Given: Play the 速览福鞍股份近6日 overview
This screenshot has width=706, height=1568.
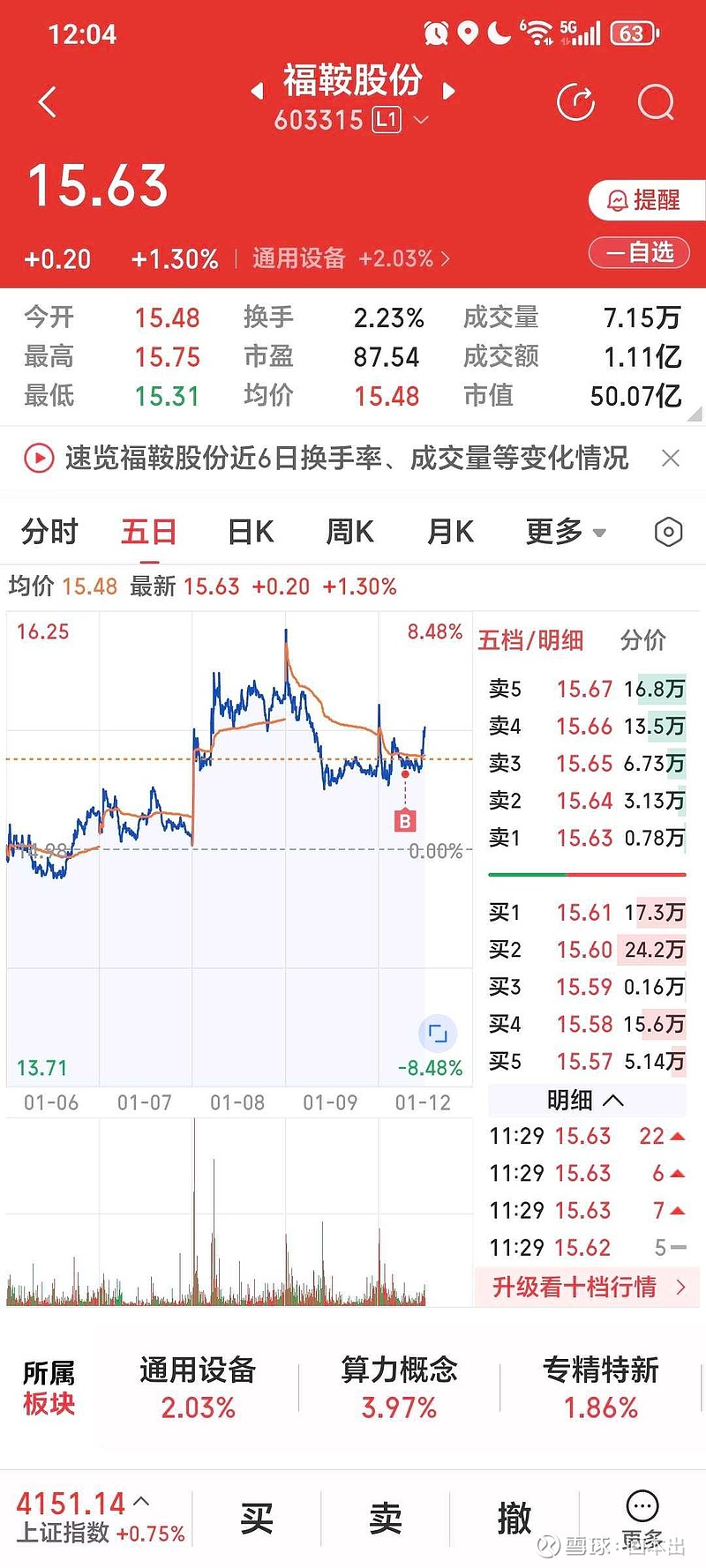Looking at the screenshot, I should (38, 458).
